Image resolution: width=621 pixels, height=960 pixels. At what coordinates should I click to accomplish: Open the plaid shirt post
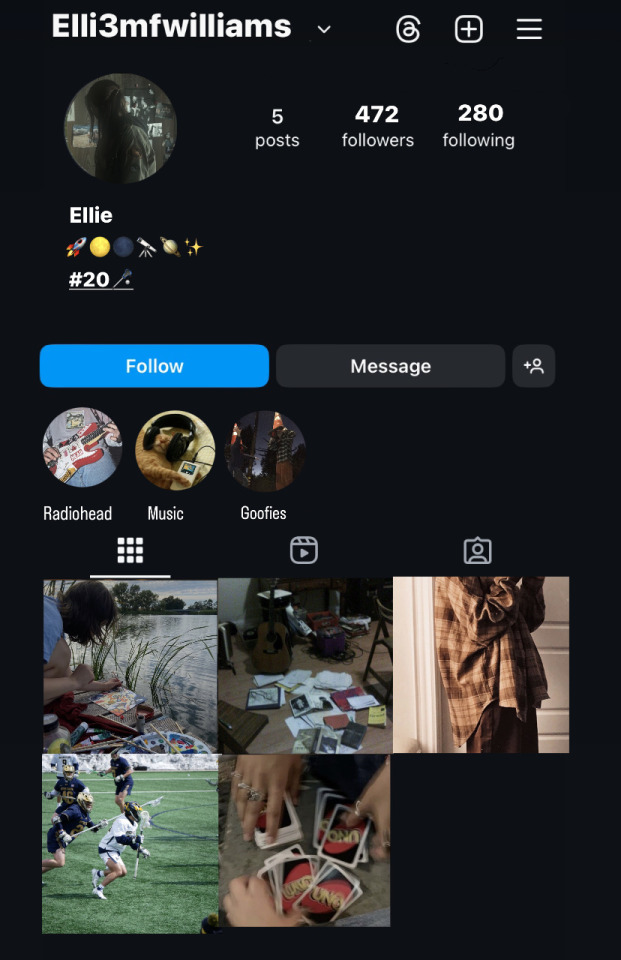[x=481, y=665]
